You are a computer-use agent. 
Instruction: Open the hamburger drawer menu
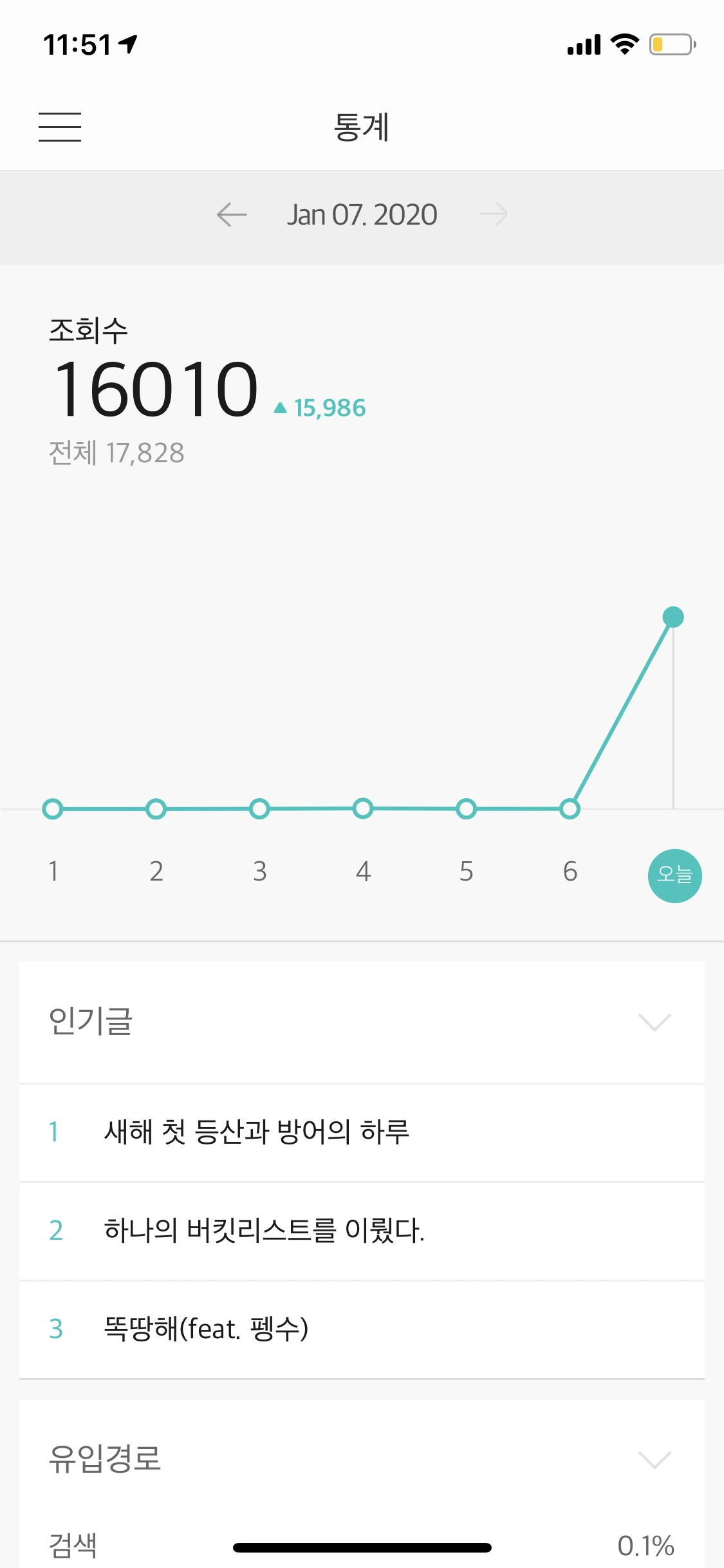coord(60,127)
